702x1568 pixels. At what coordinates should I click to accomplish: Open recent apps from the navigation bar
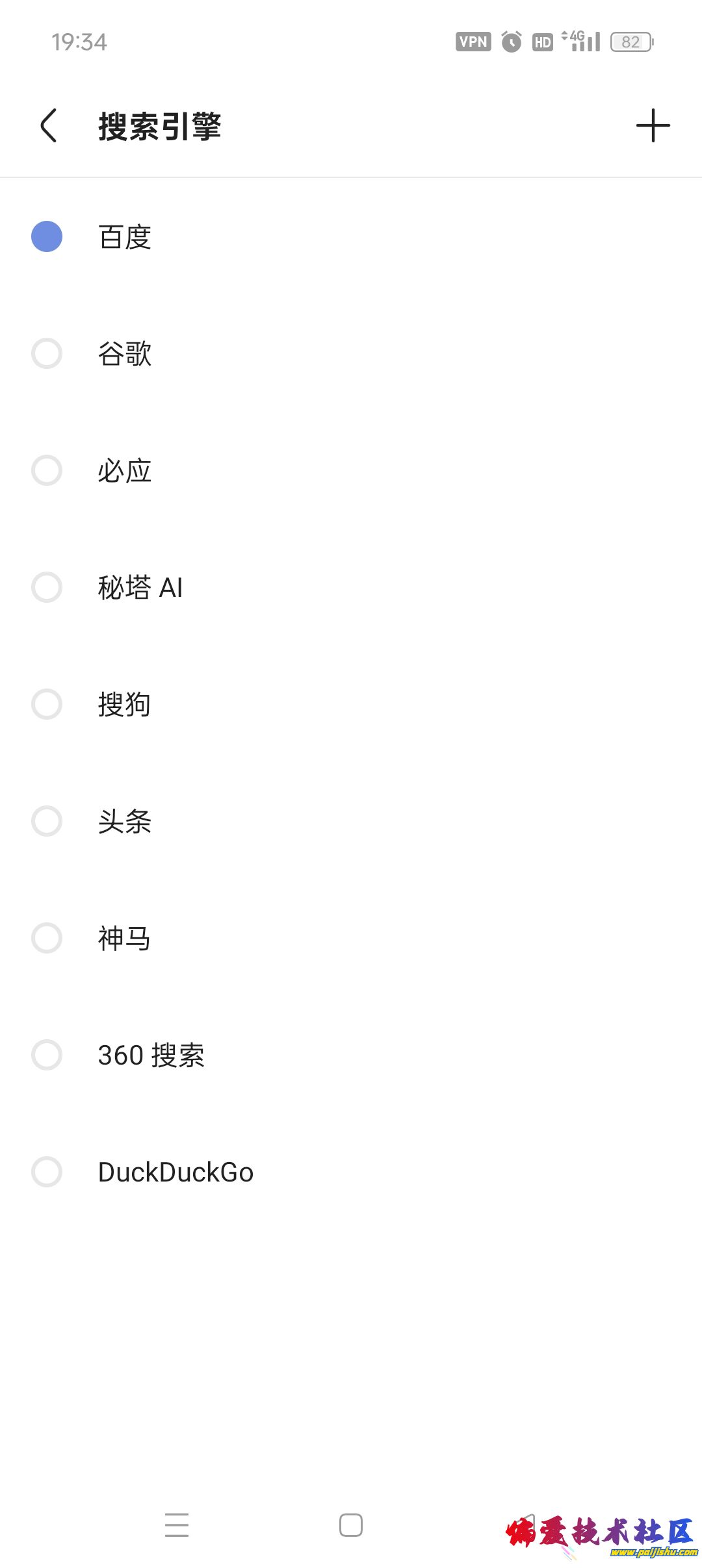(176, 1524)
